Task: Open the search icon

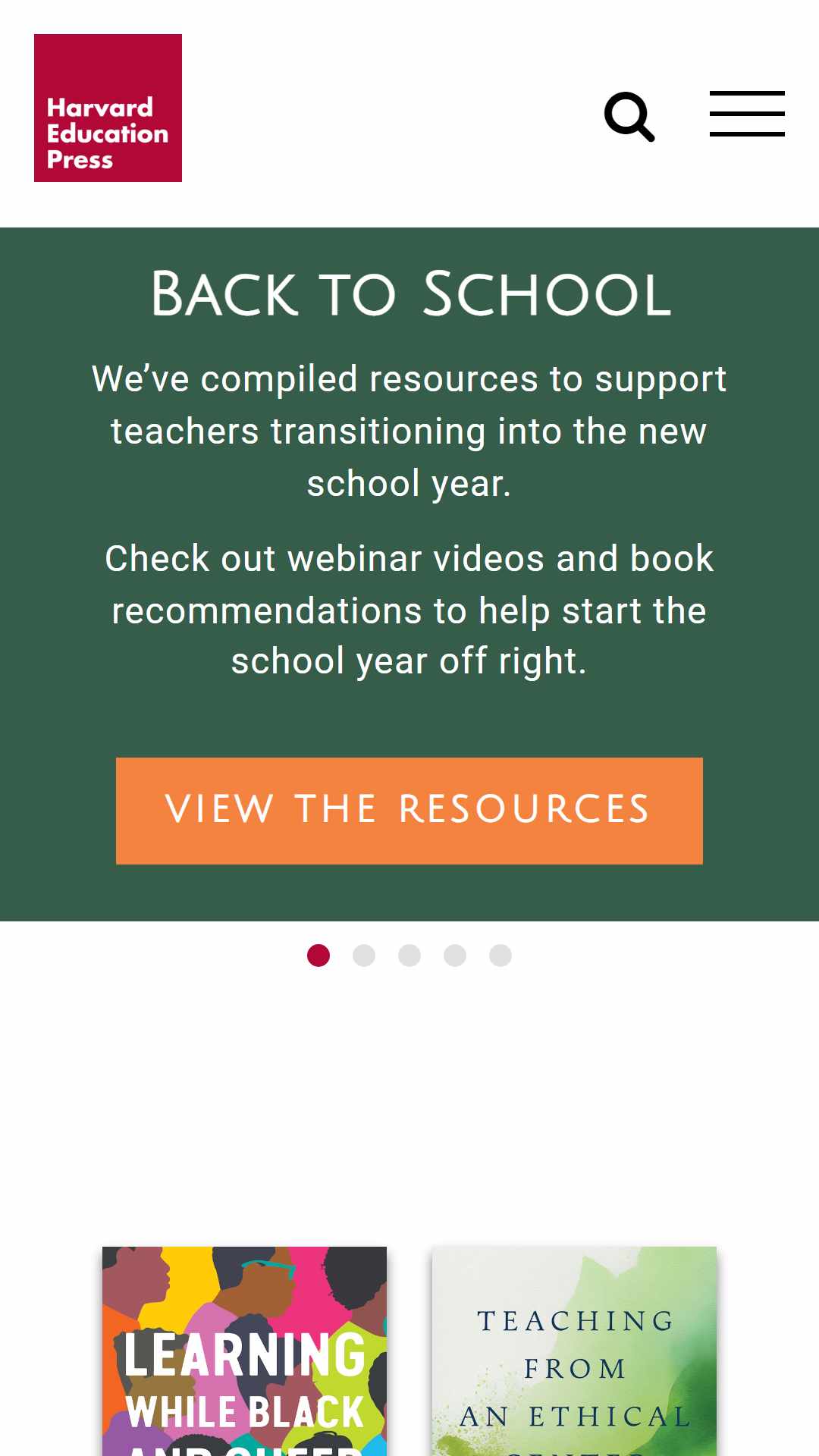Action: click(x=629, y=117)
